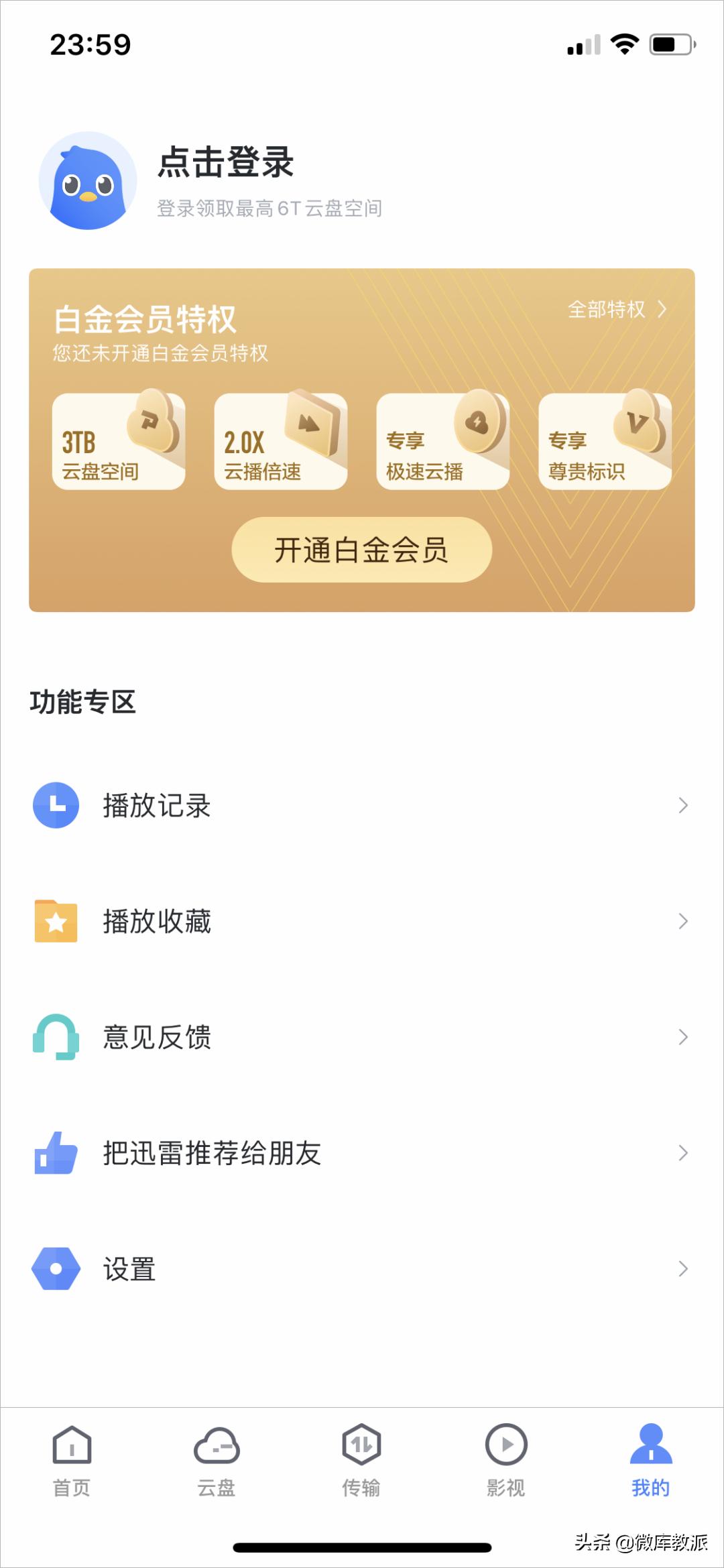Tap the 意见反馈 headset icon

click(x=56, y=1038)
